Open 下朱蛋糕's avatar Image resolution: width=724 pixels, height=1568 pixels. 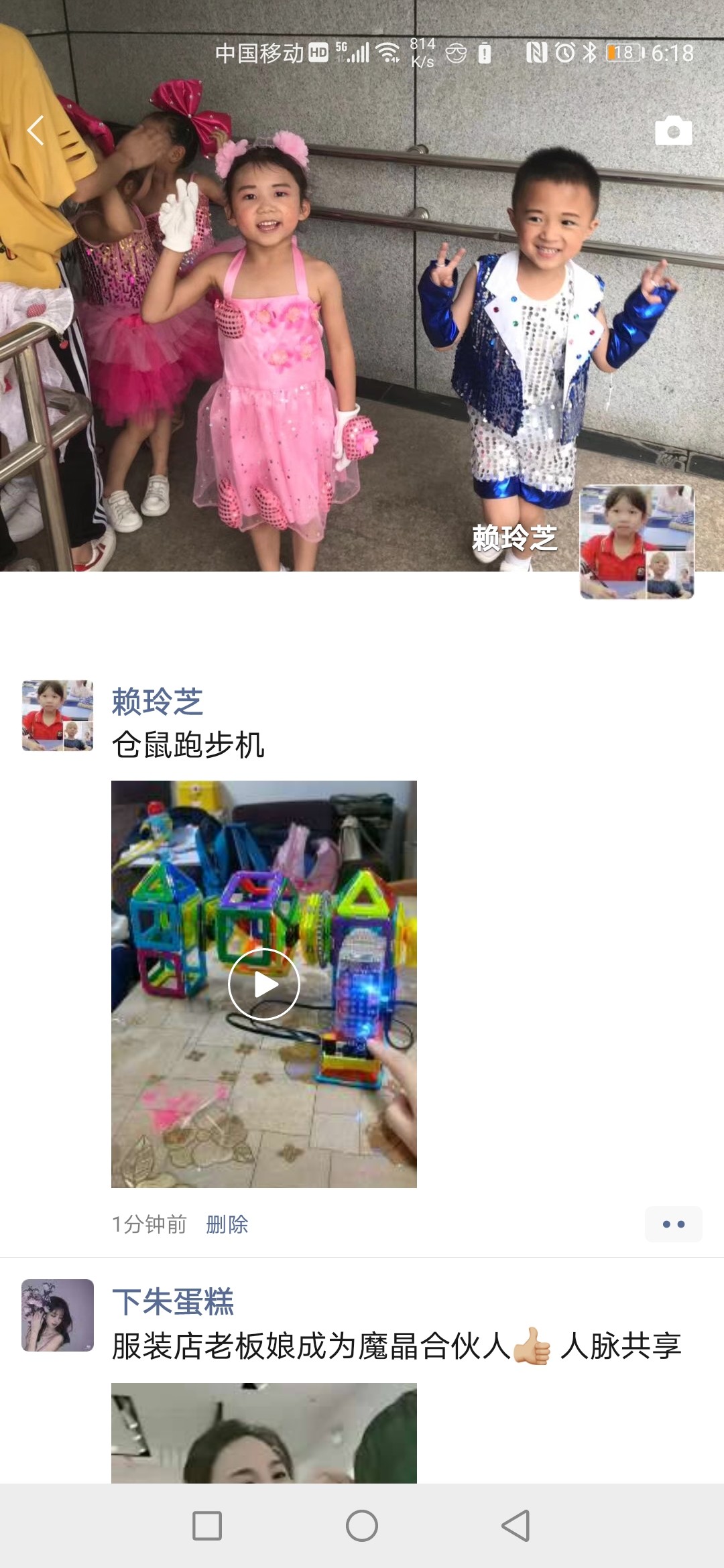point(58,1315)
